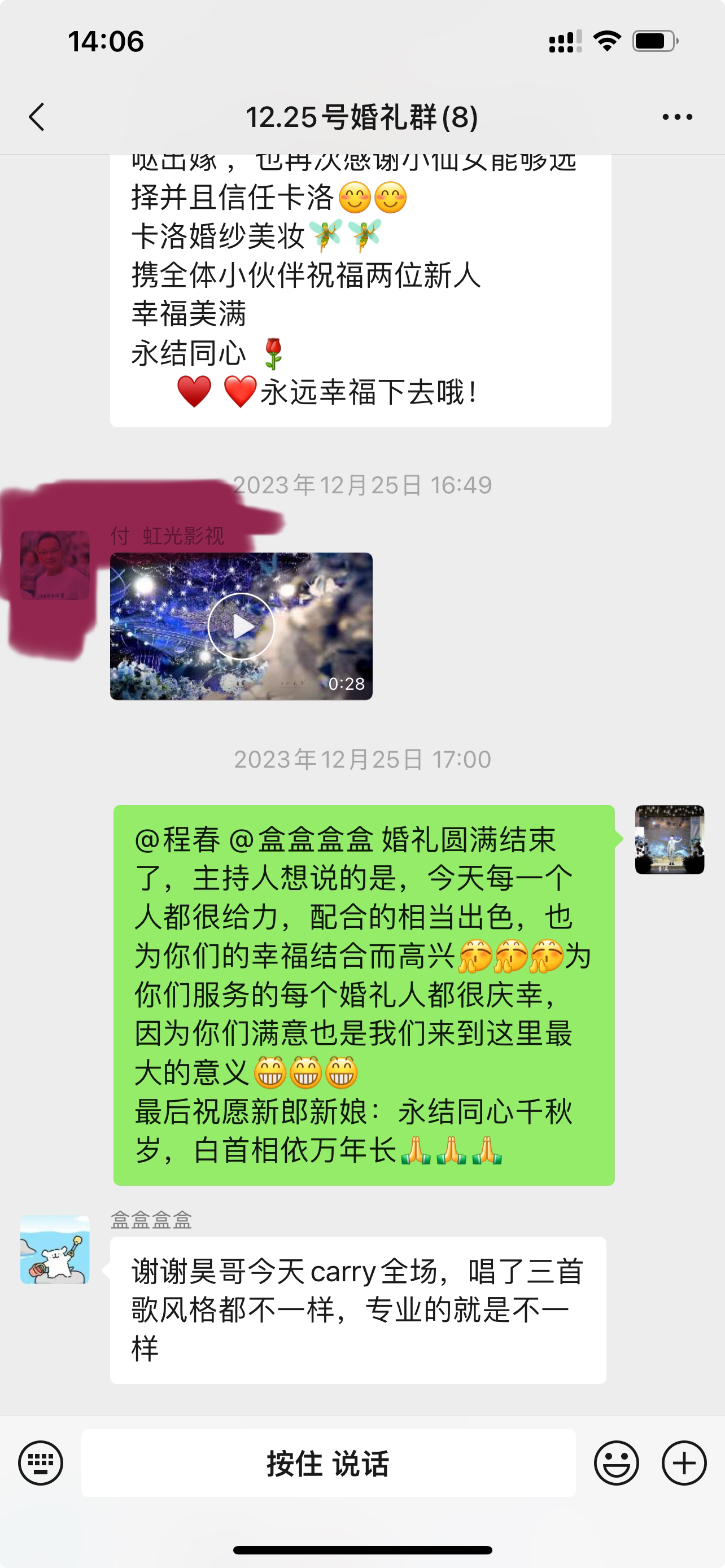Open your own avatar beside green message

click(670, 839)
